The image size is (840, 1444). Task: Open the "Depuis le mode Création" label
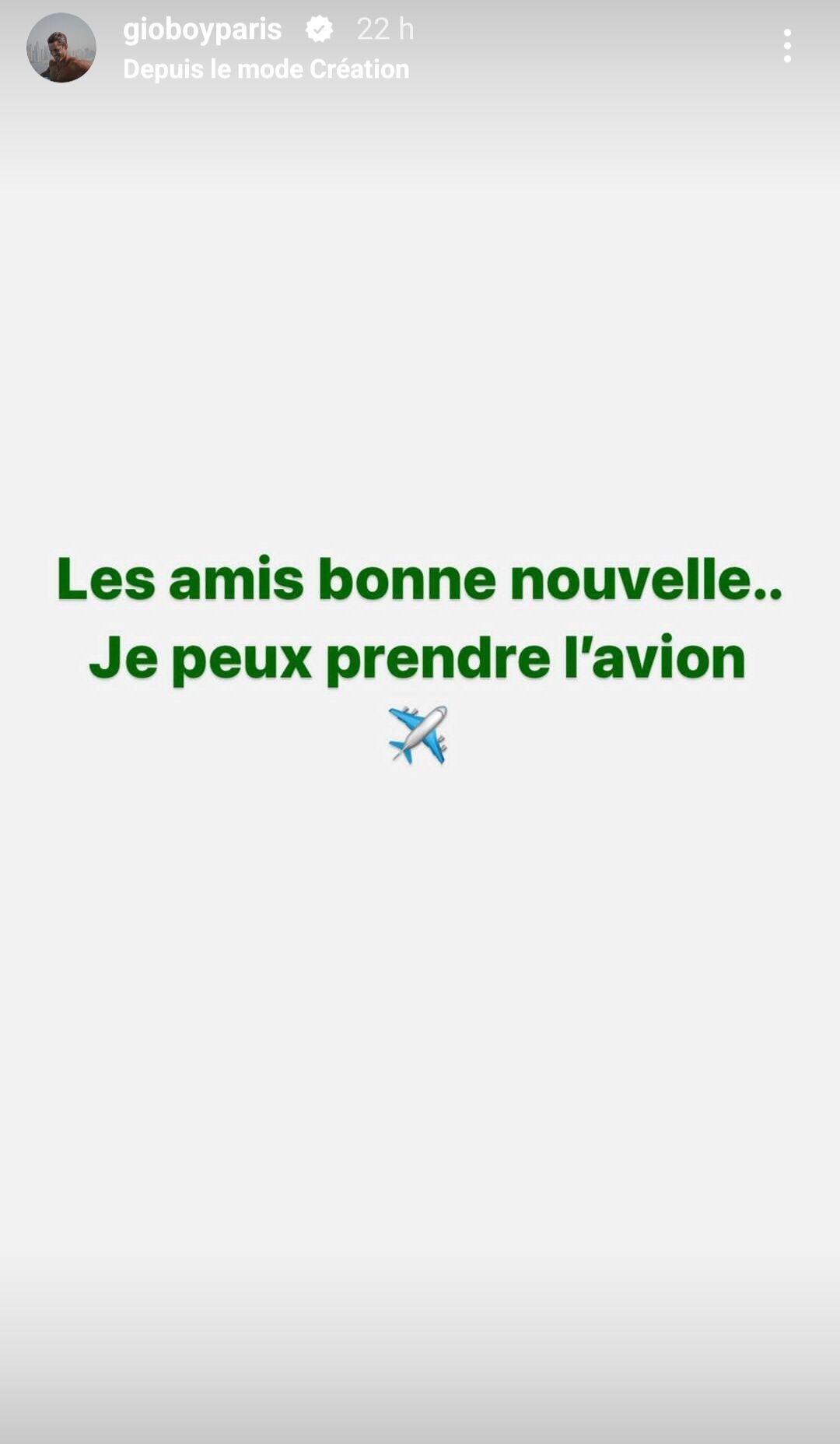pyautogui.click(x=266, y=69)
